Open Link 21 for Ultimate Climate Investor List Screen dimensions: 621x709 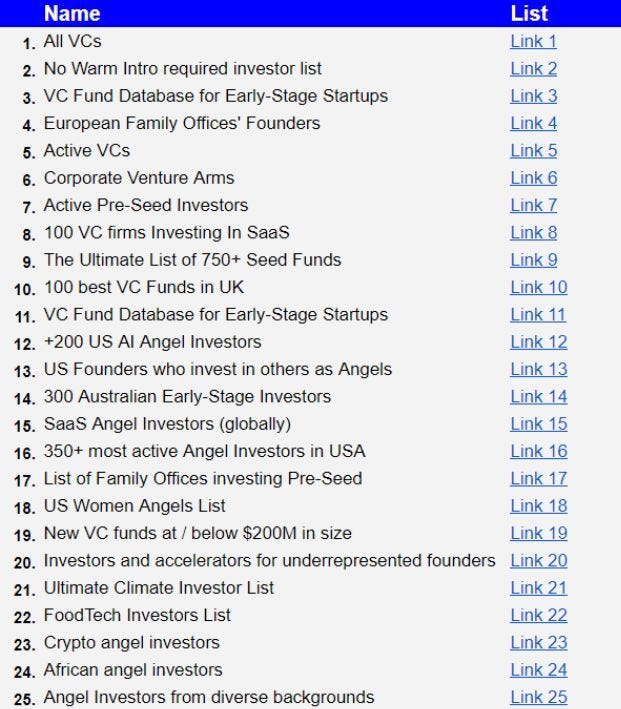(x=538, y=588)
